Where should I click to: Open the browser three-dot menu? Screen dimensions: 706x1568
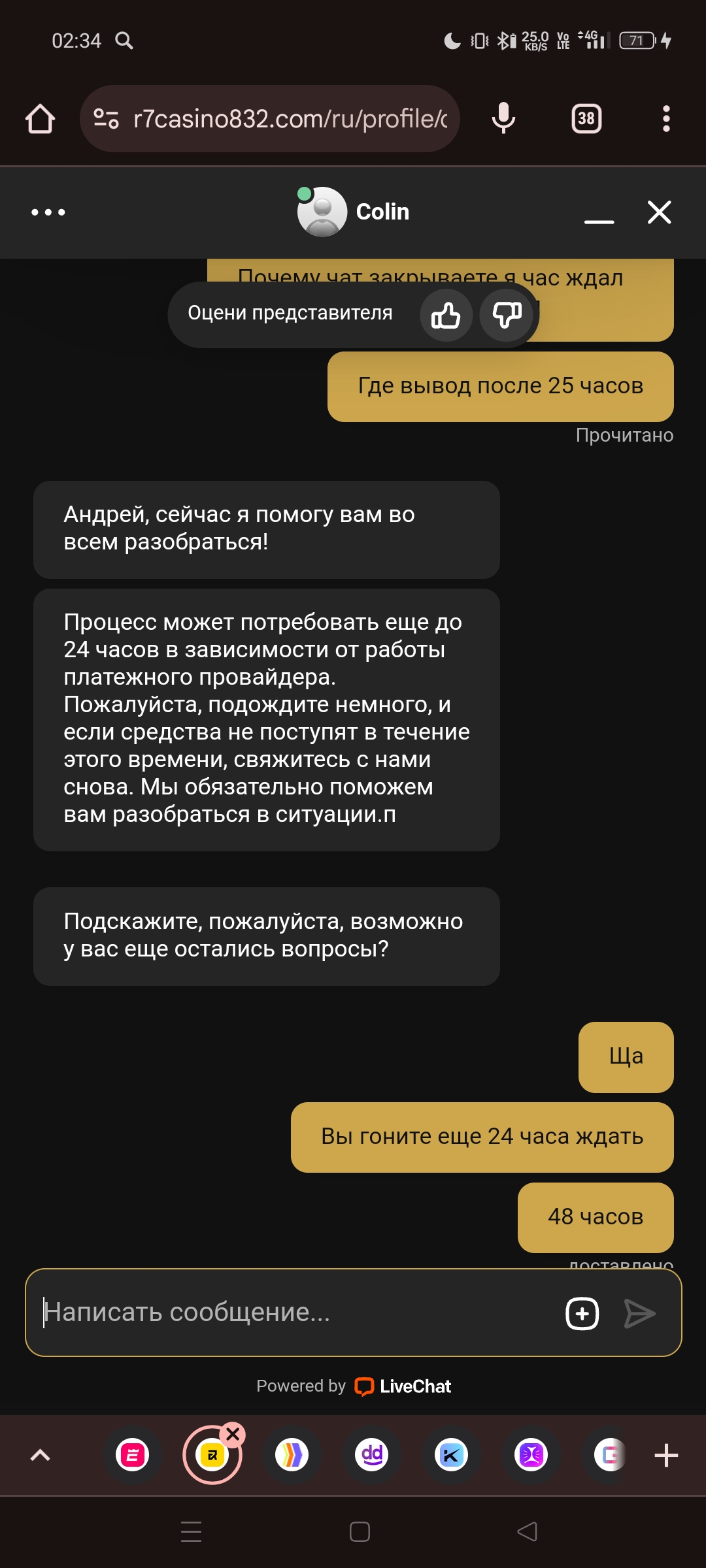(x=666, y=119)
